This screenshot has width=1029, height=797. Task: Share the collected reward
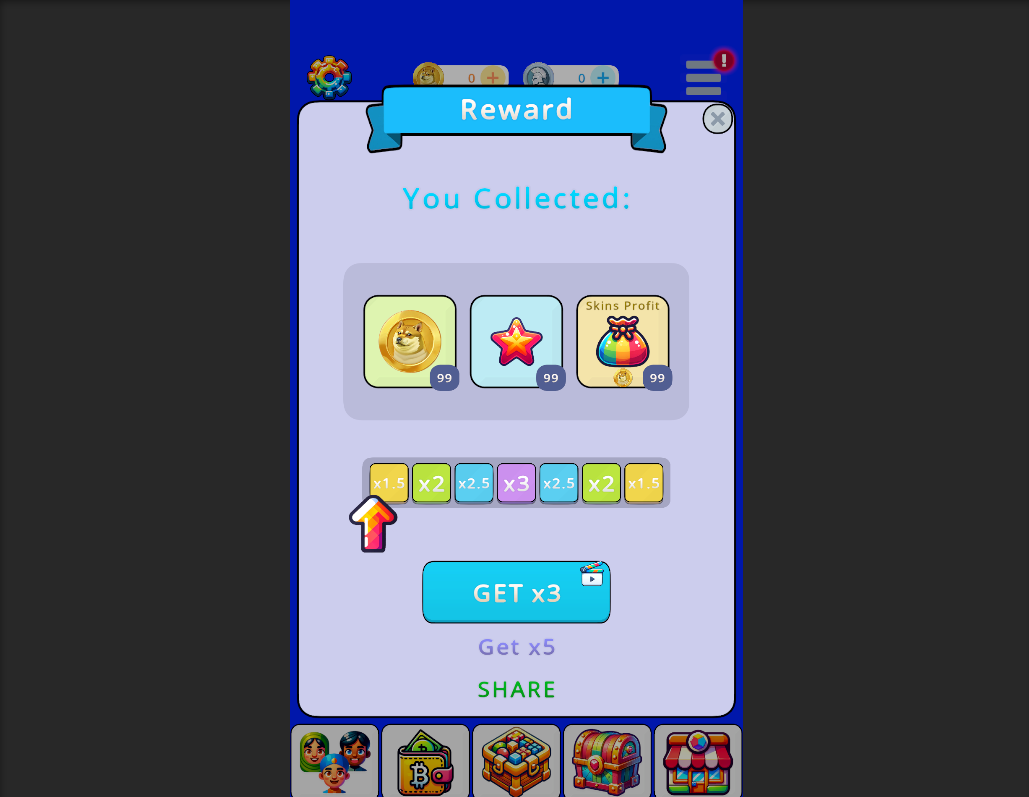tap(516, 689)
